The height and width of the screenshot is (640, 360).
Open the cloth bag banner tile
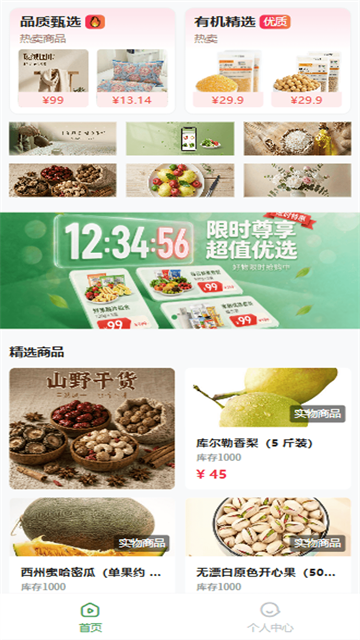63,139
